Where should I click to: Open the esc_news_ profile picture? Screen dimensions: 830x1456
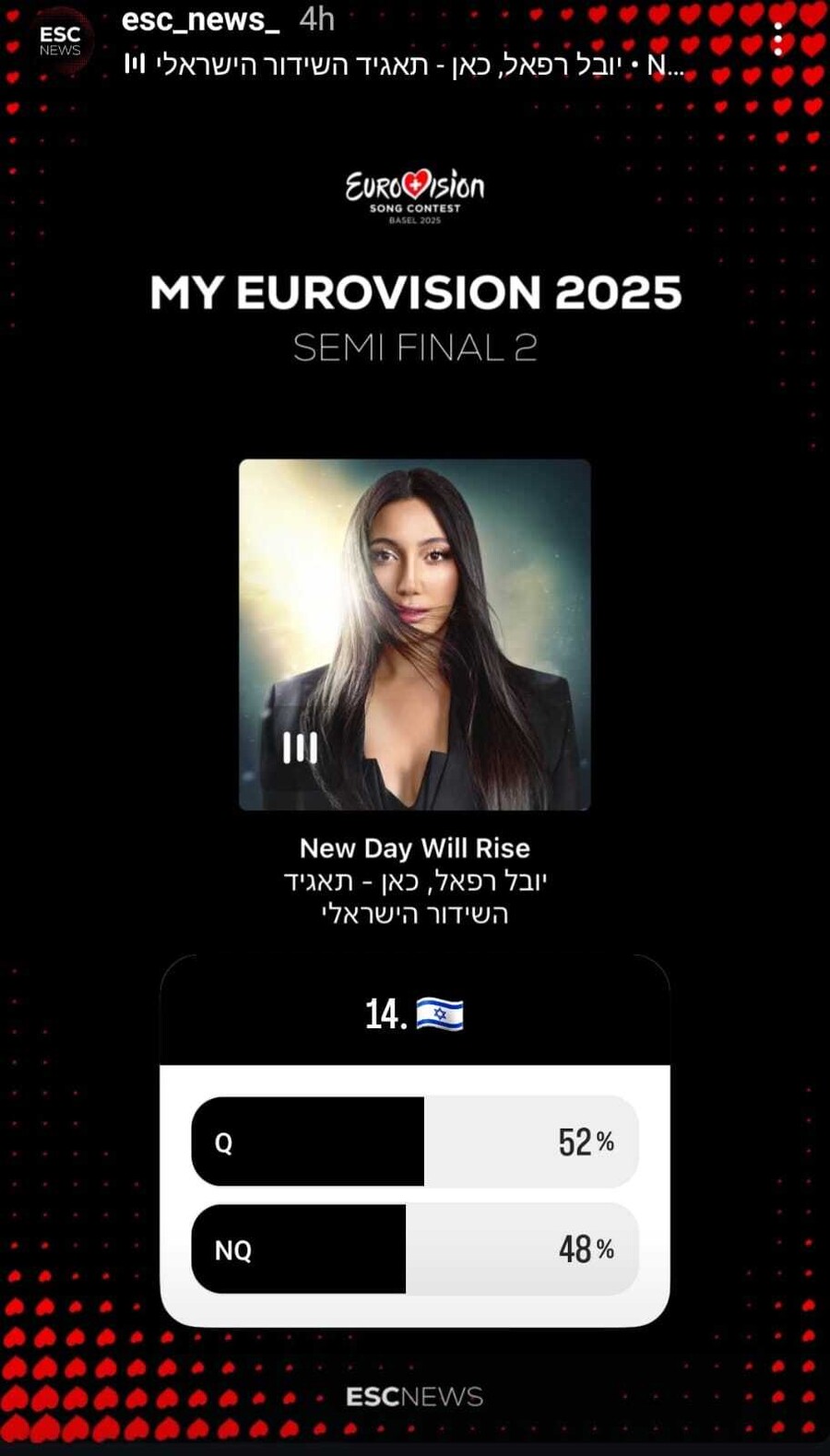tap(60, 40)
